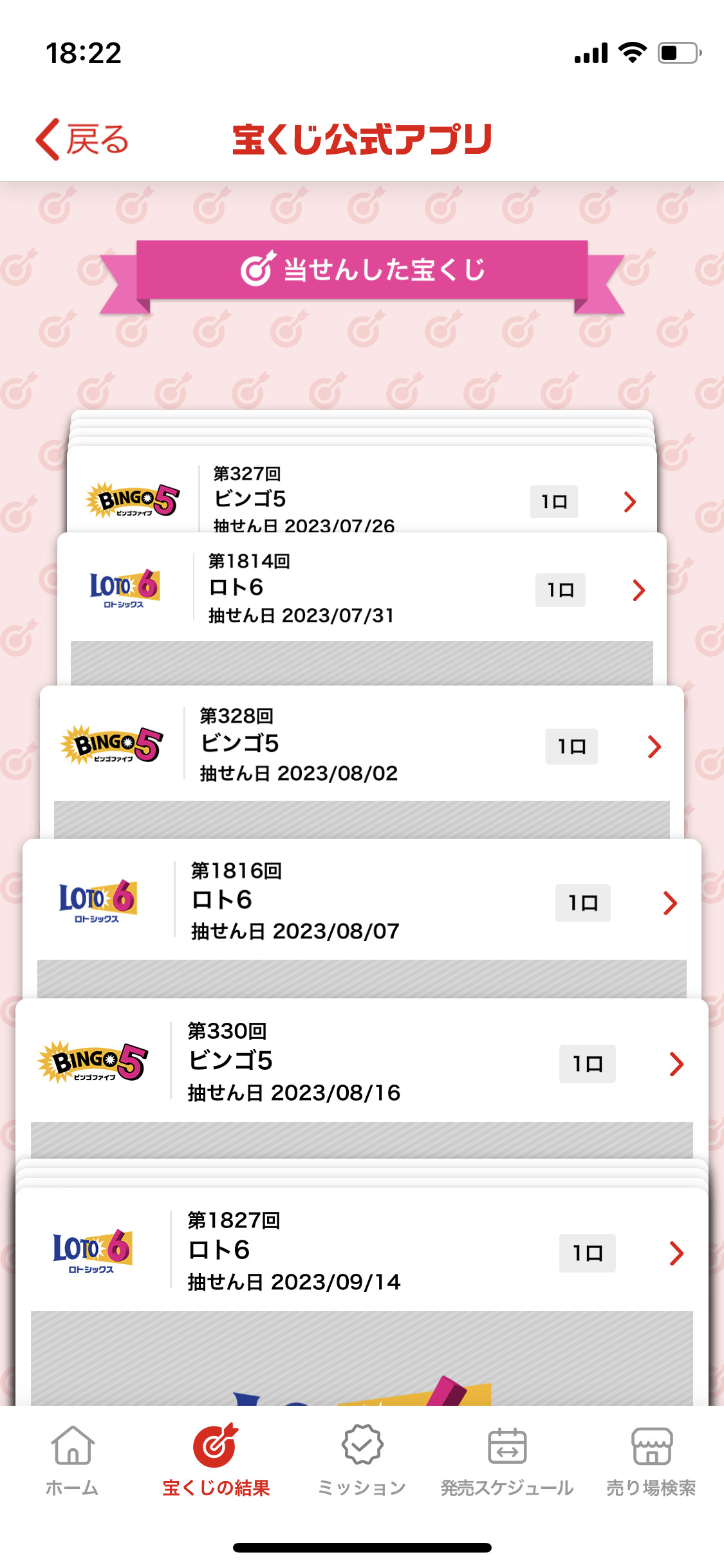This screenshot has height=1568, width=724.
Task: Open the 発売スケジュール tab
Action: tap(507, 1461)
